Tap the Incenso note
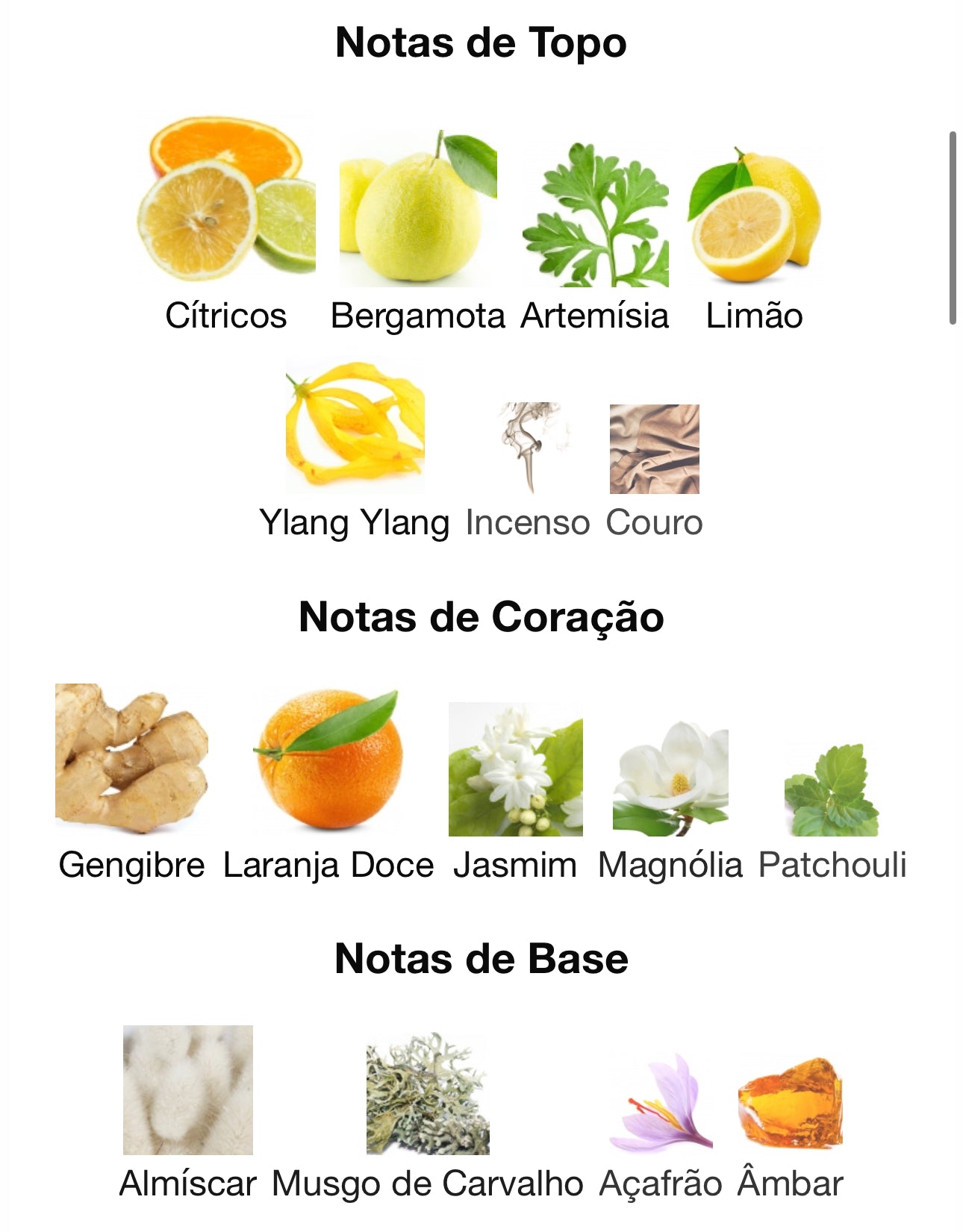 click(x=528, y=449)
